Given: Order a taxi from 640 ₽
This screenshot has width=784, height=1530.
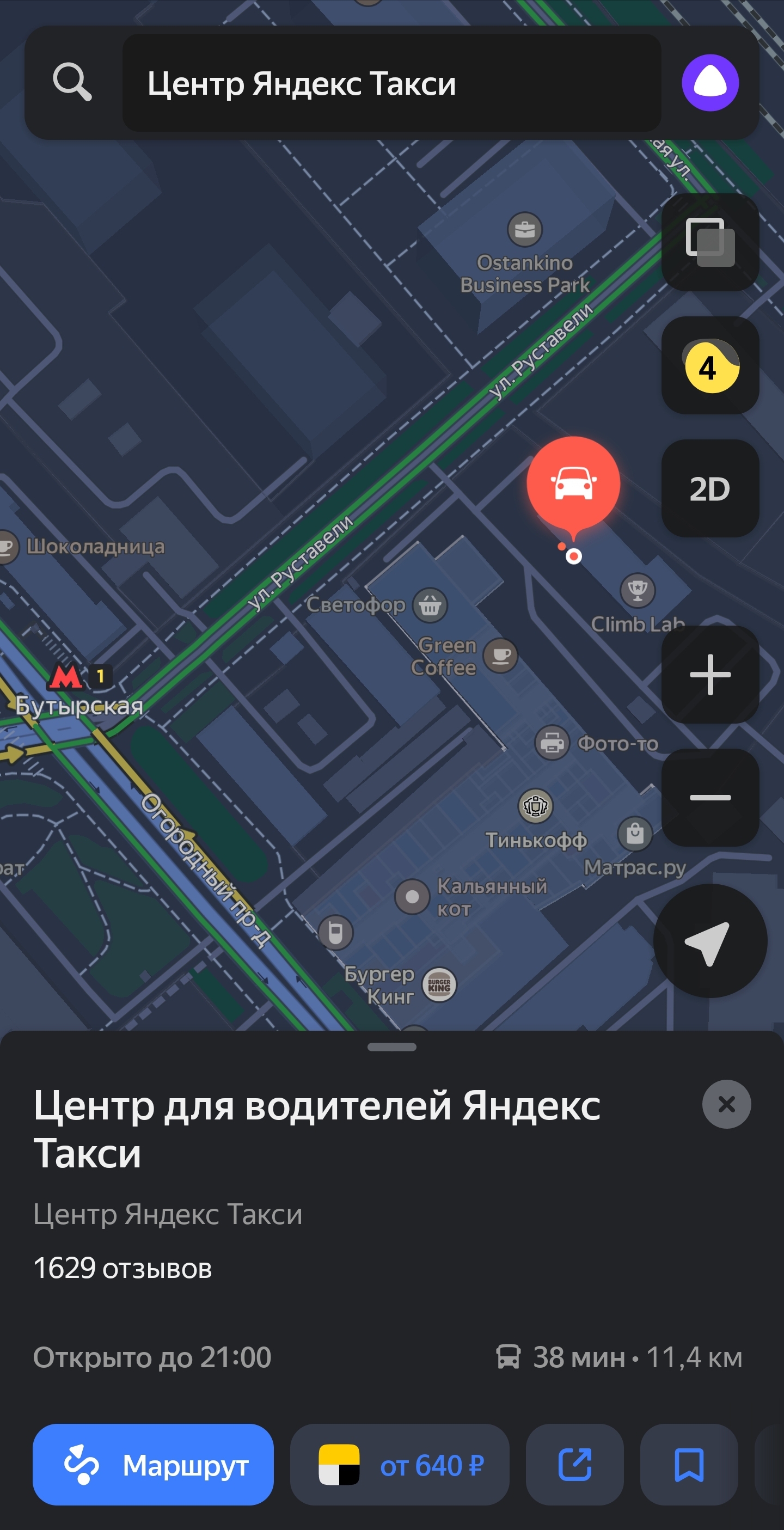Looking at the screenshot, I should [400, 1465].
